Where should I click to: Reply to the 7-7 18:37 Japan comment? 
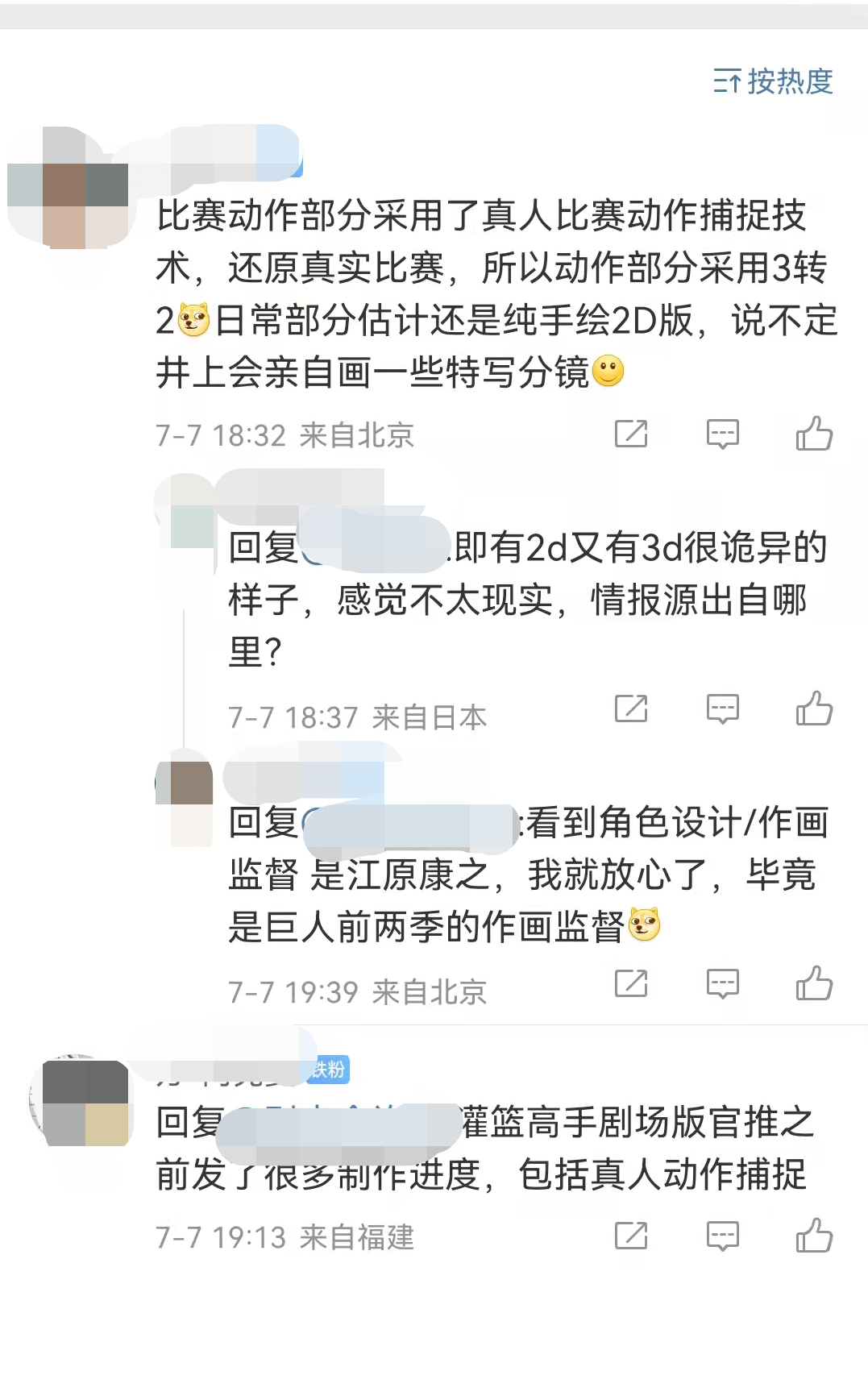point(722,709)
